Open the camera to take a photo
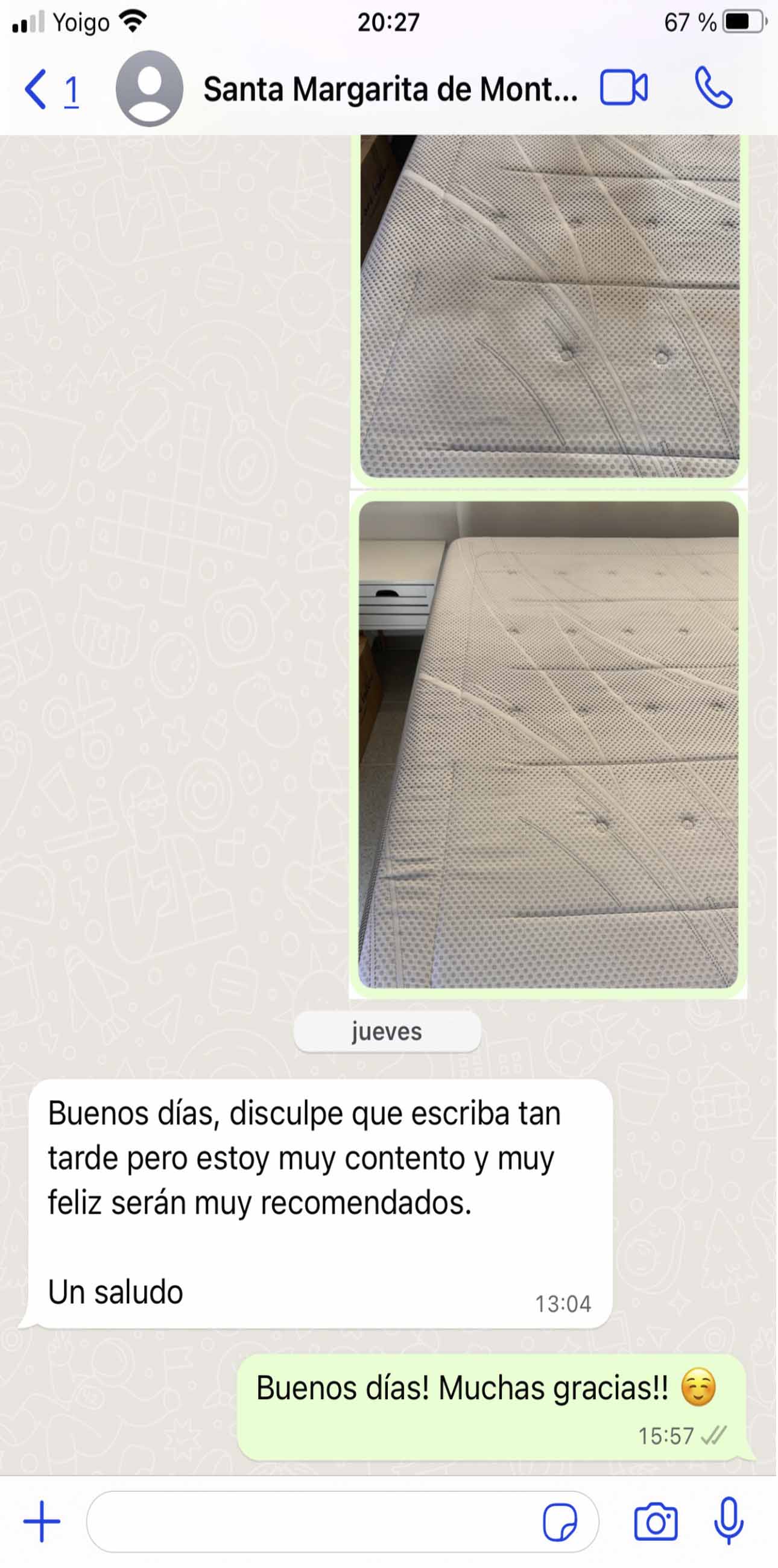778x1568 pixels. pyautogui.click(x=655, y=1522)
